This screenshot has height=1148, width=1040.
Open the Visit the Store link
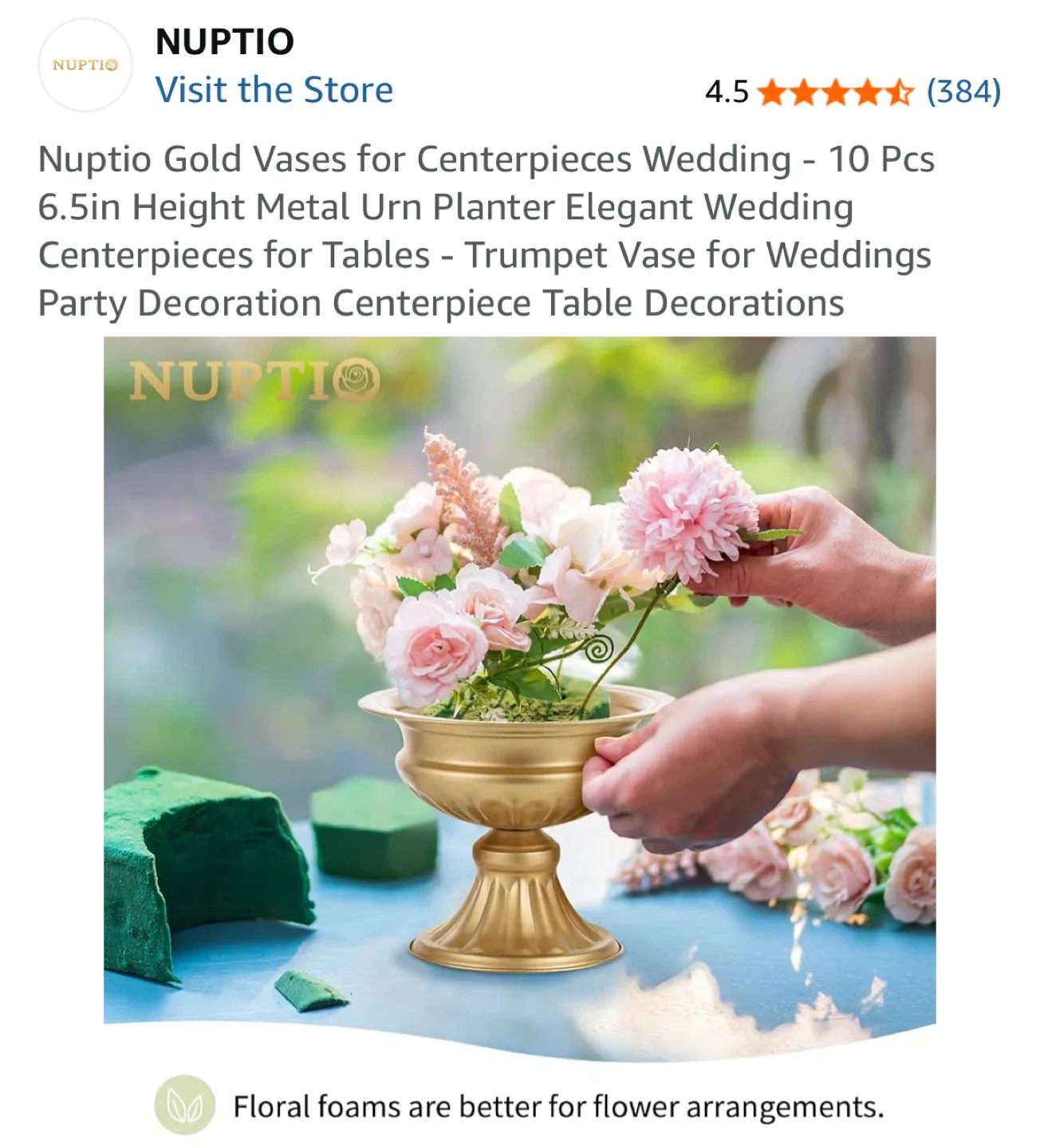[x=274, y=89]
